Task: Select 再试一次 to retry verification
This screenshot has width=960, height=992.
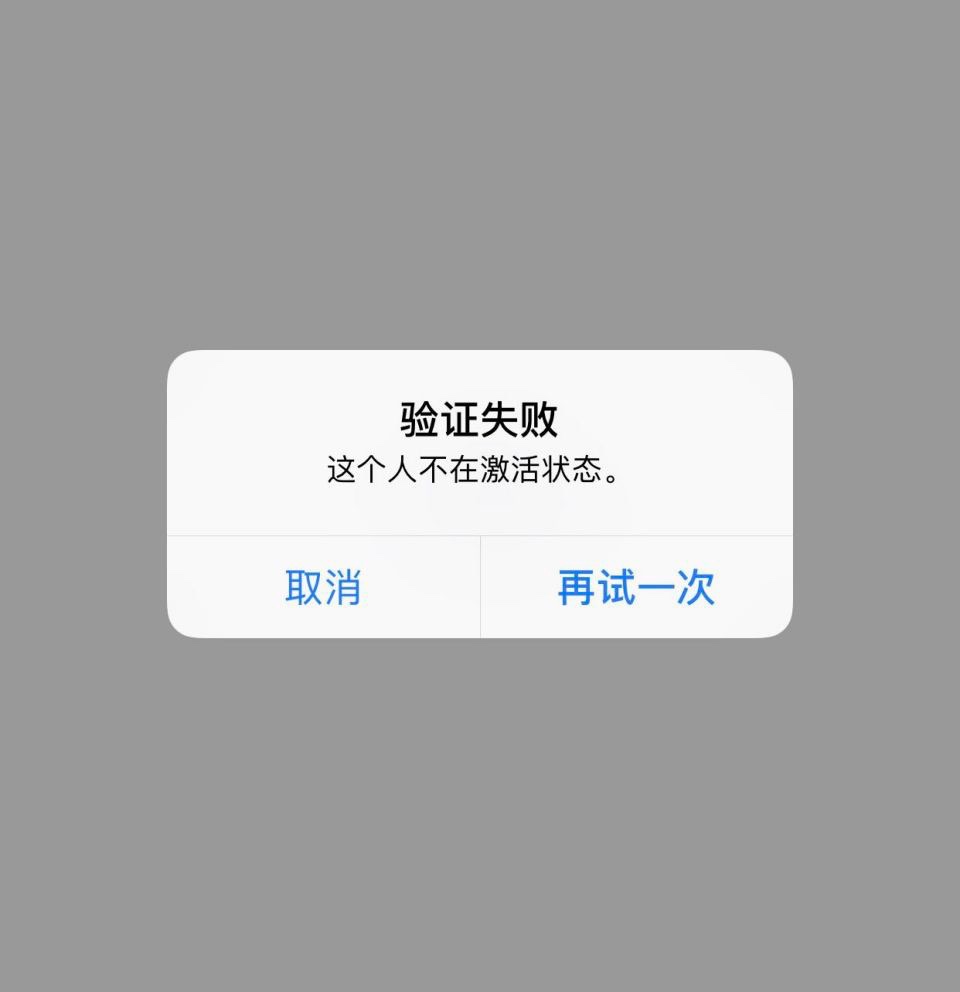Action: [636, 587]
